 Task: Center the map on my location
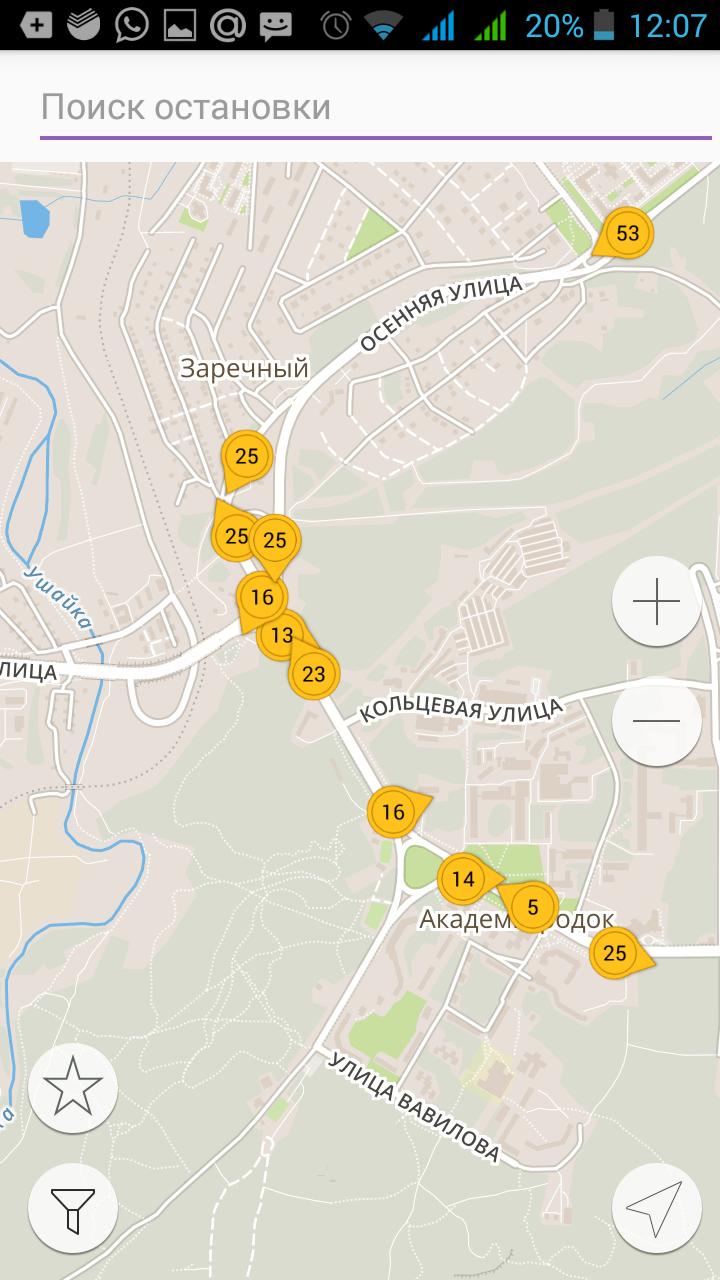coord(656,1209)
